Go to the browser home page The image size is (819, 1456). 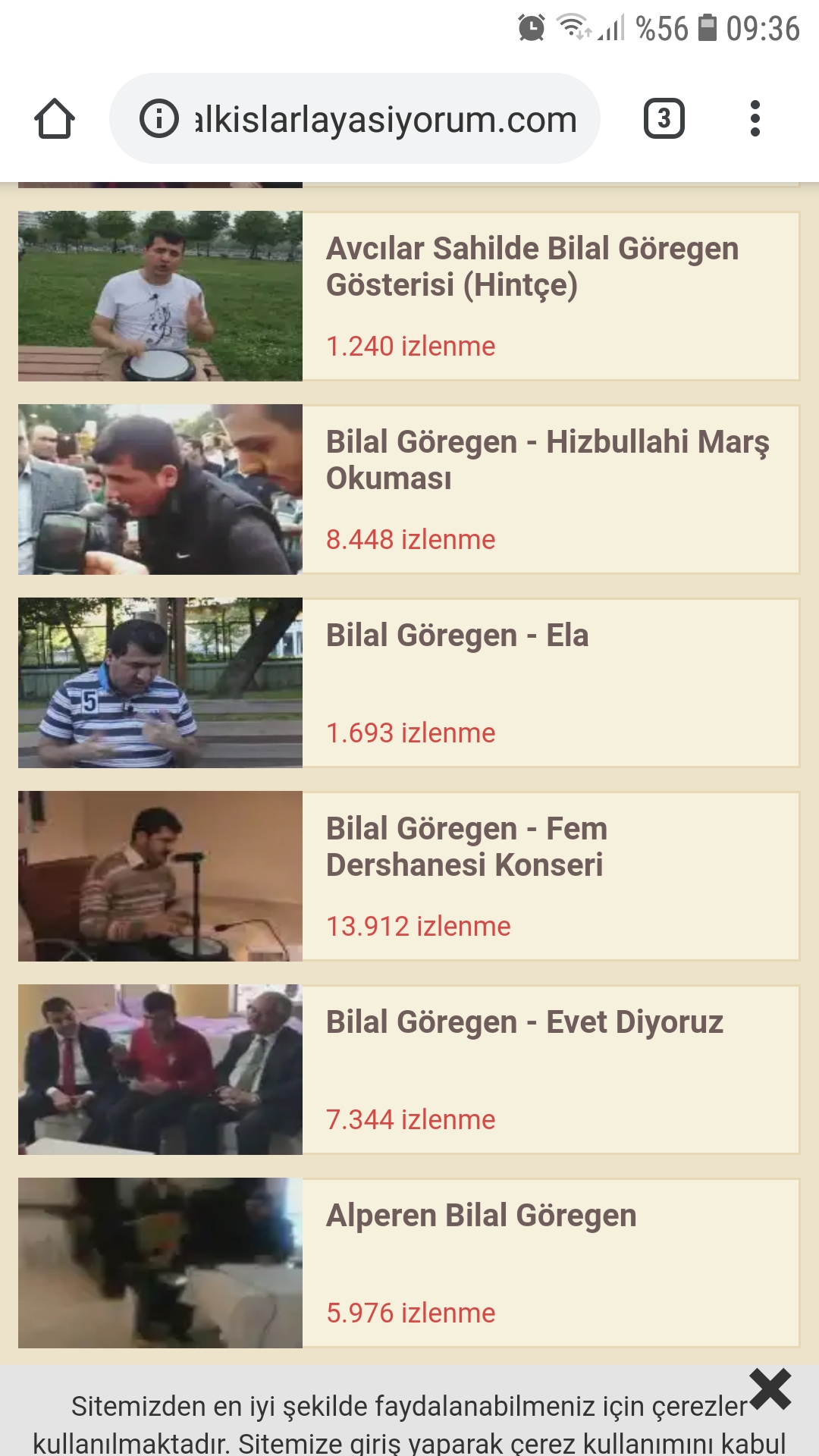[x=55, y=119]
